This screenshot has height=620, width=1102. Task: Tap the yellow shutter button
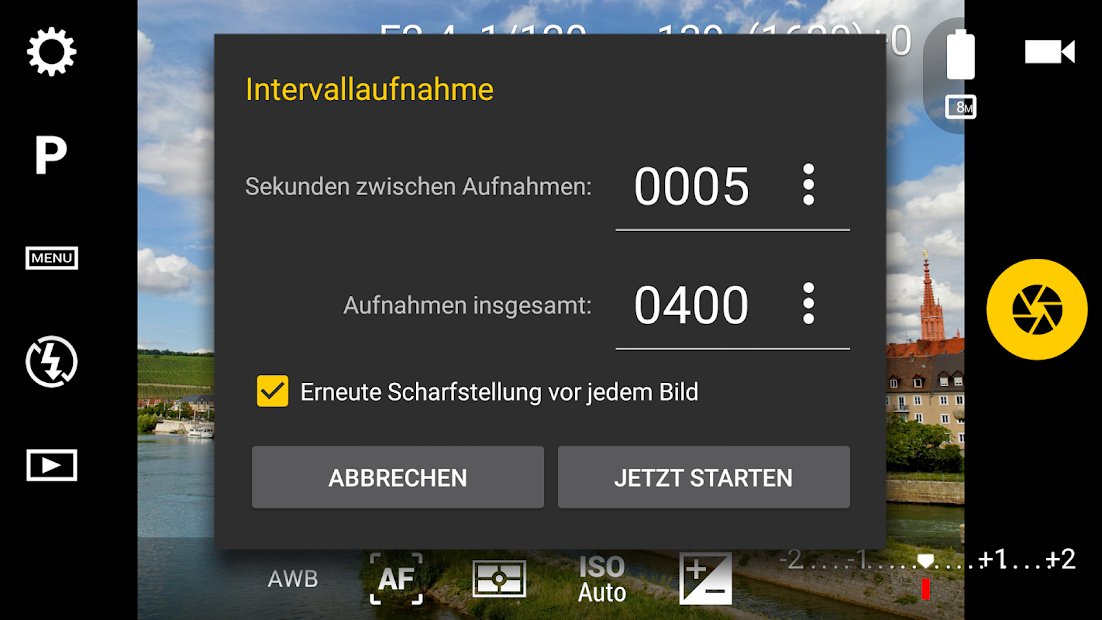[x=1036, y=310]
